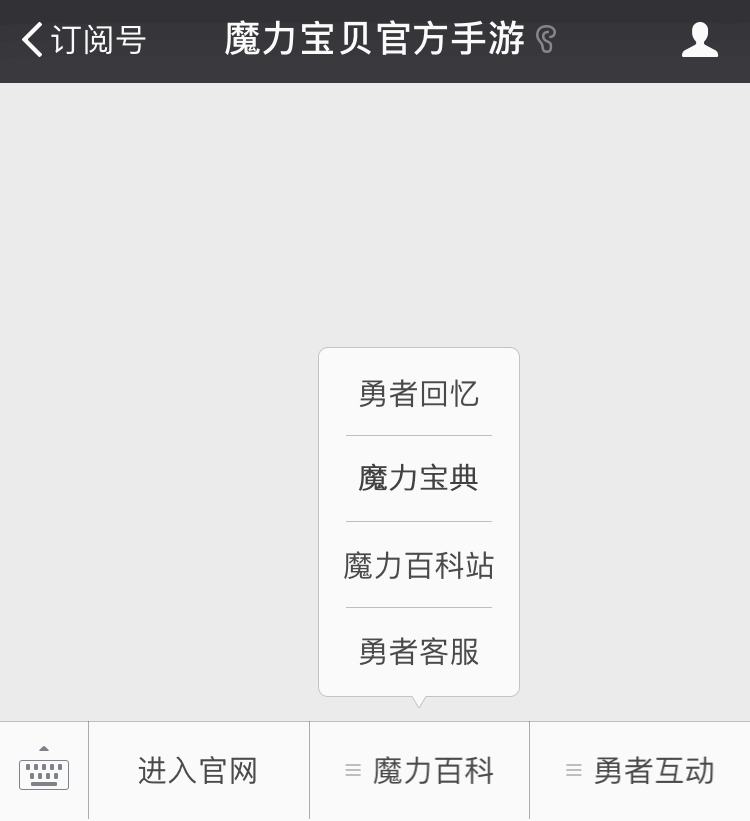
Task: Tap the 魔力宝贝官方手游 title text
Action: tap(374, 40)
